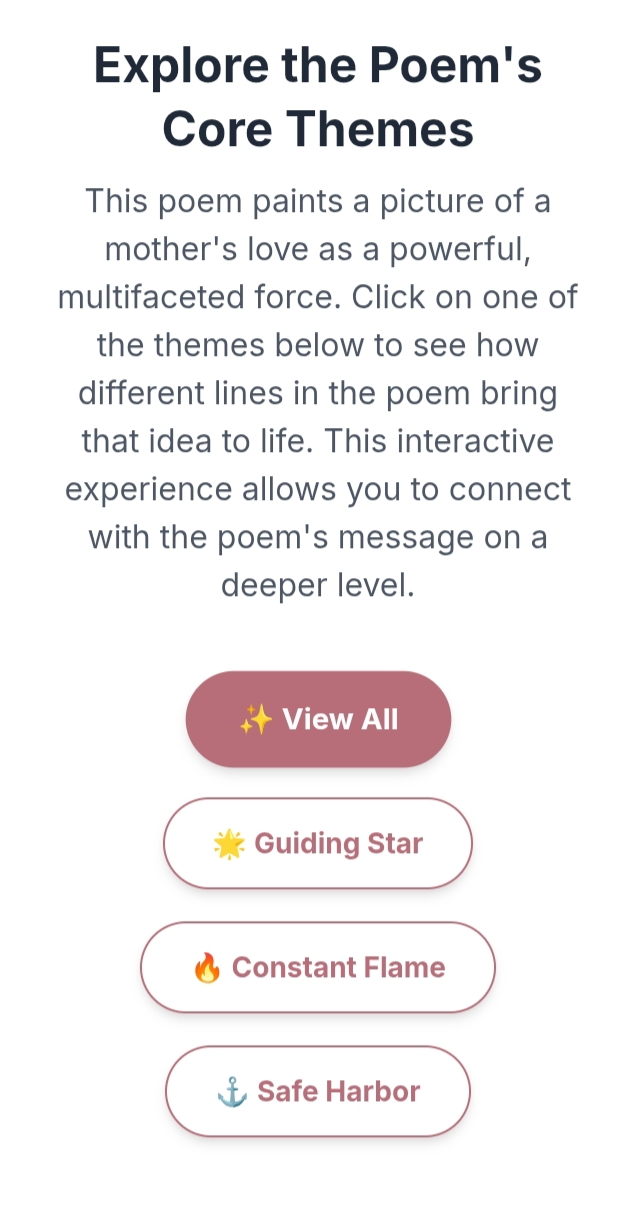Choose the Guiding Star theme
Image resolution: width=637 pixels, height=1207 pixels.
click(318, 843)
